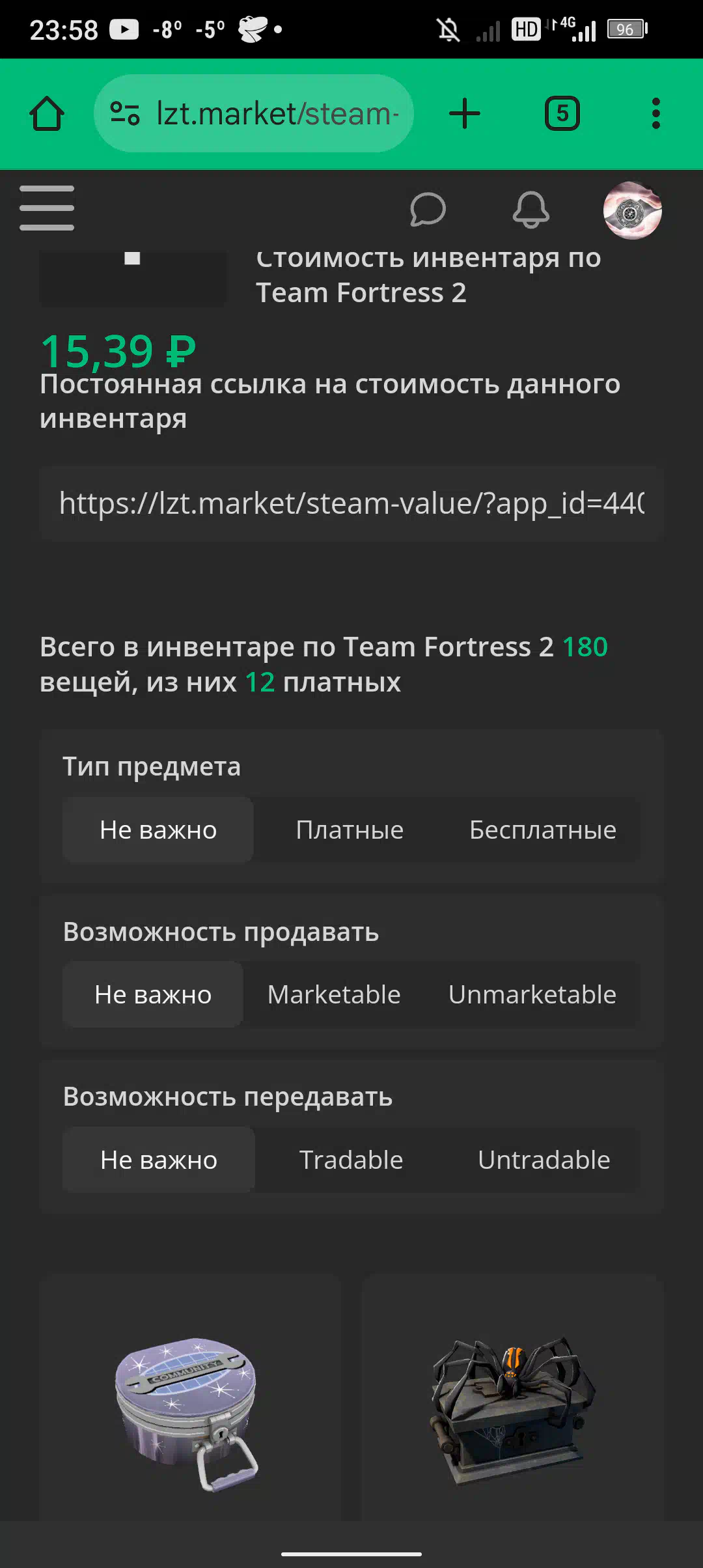Open the messages chat bubble

tap(428, 210)
